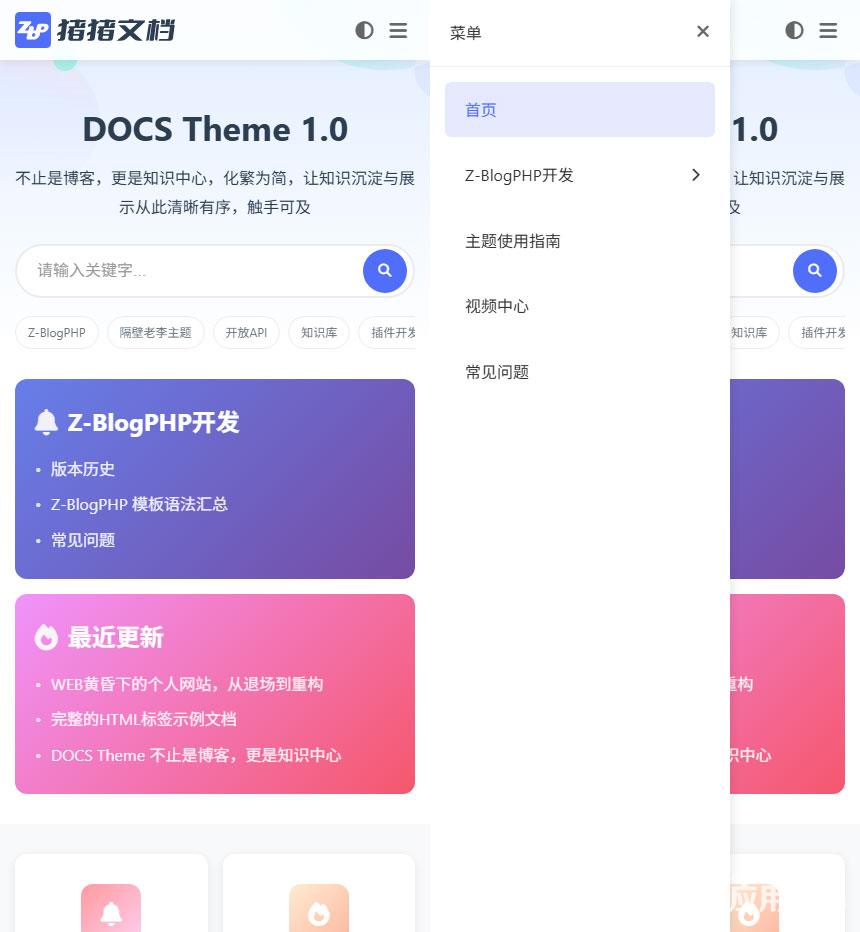Click the orange flame card icon near page bottom

point(319,908)
